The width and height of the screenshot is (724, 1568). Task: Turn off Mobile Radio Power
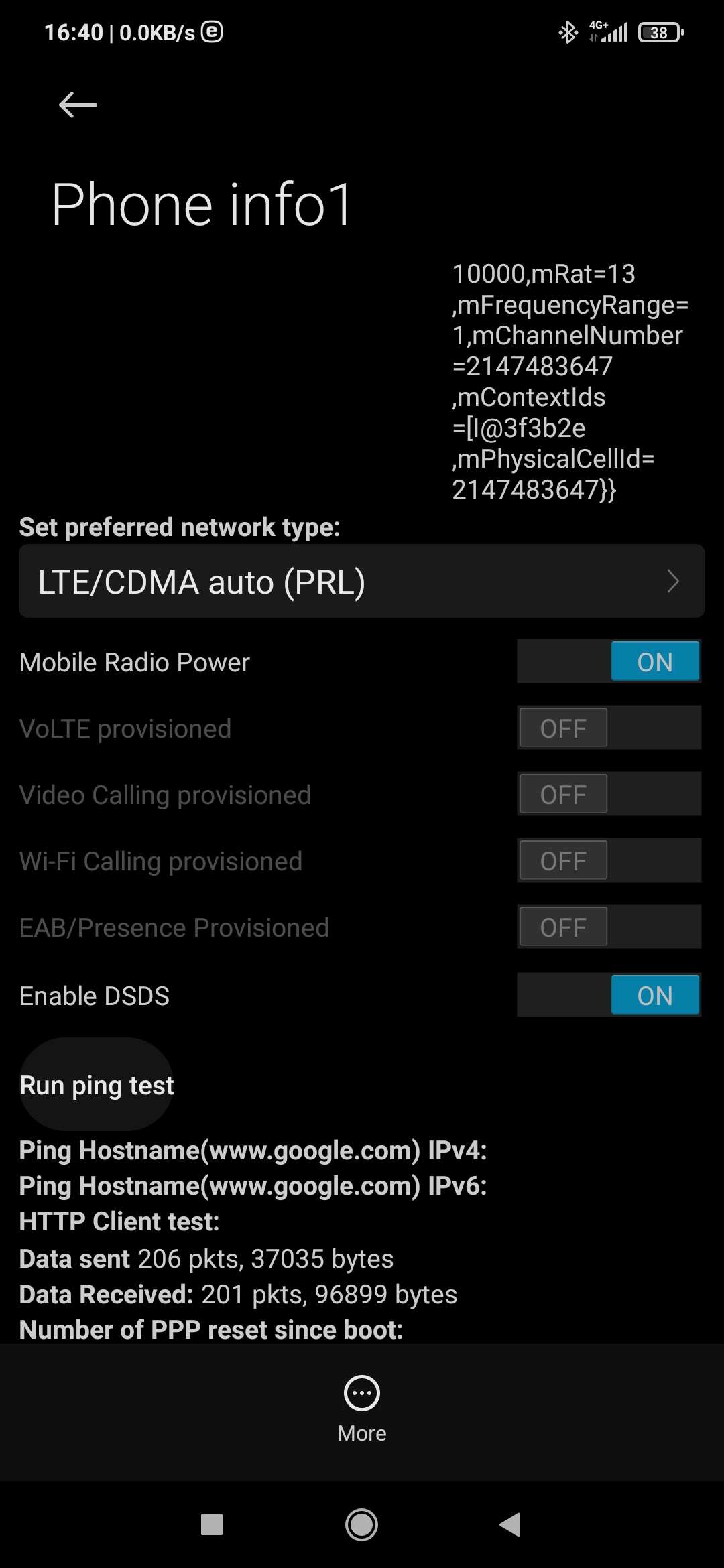(x=609, y=662)
